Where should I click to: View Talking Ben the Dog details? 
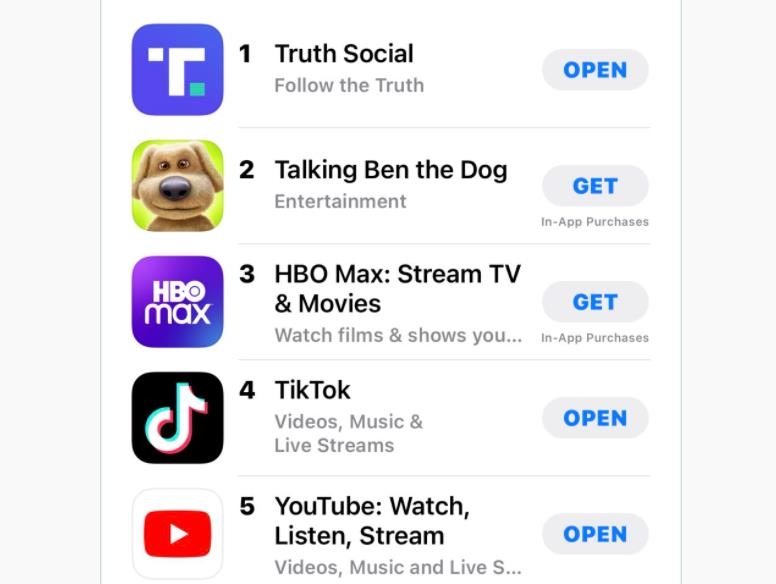click(390, 170)
